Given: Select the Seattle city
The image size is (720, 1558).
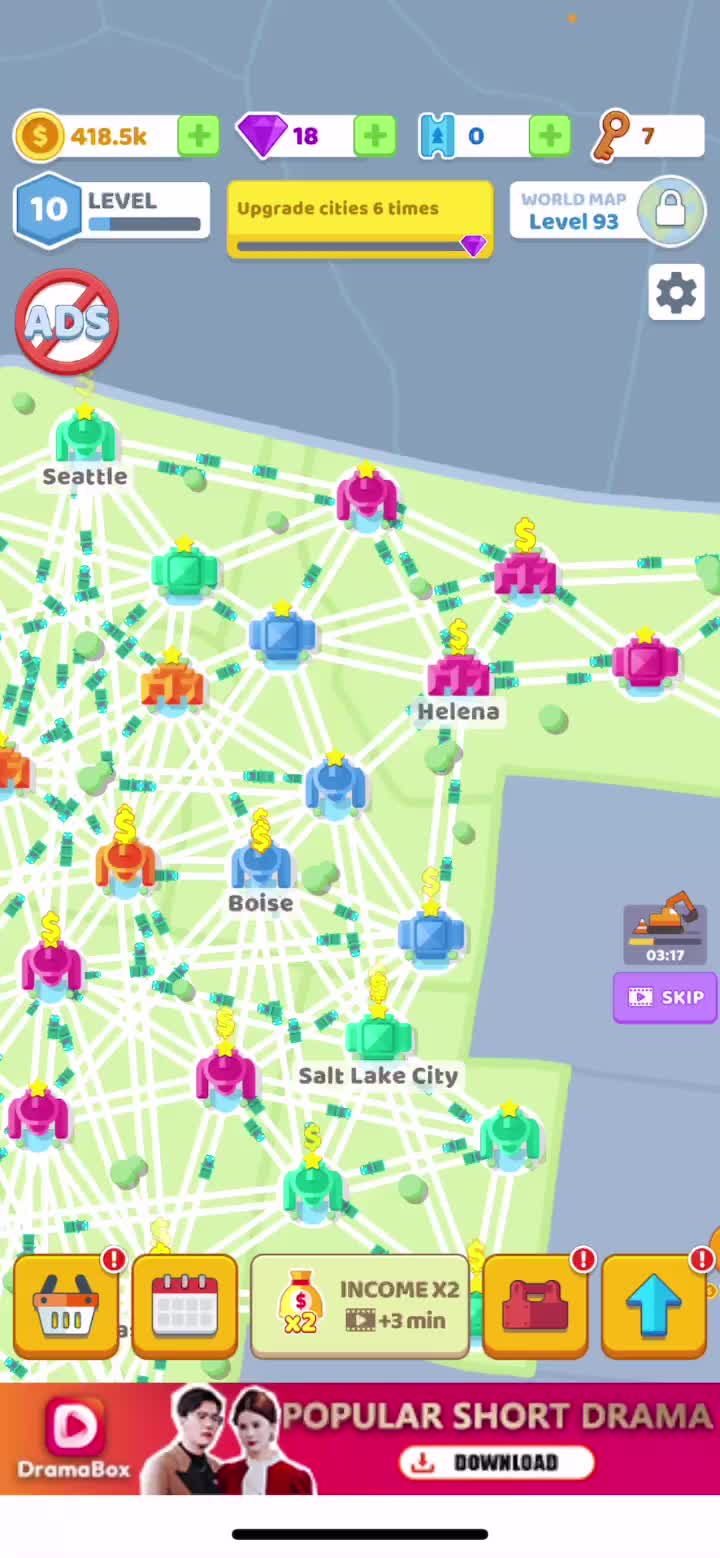Looking at the screenshot, I should (85, 439).
